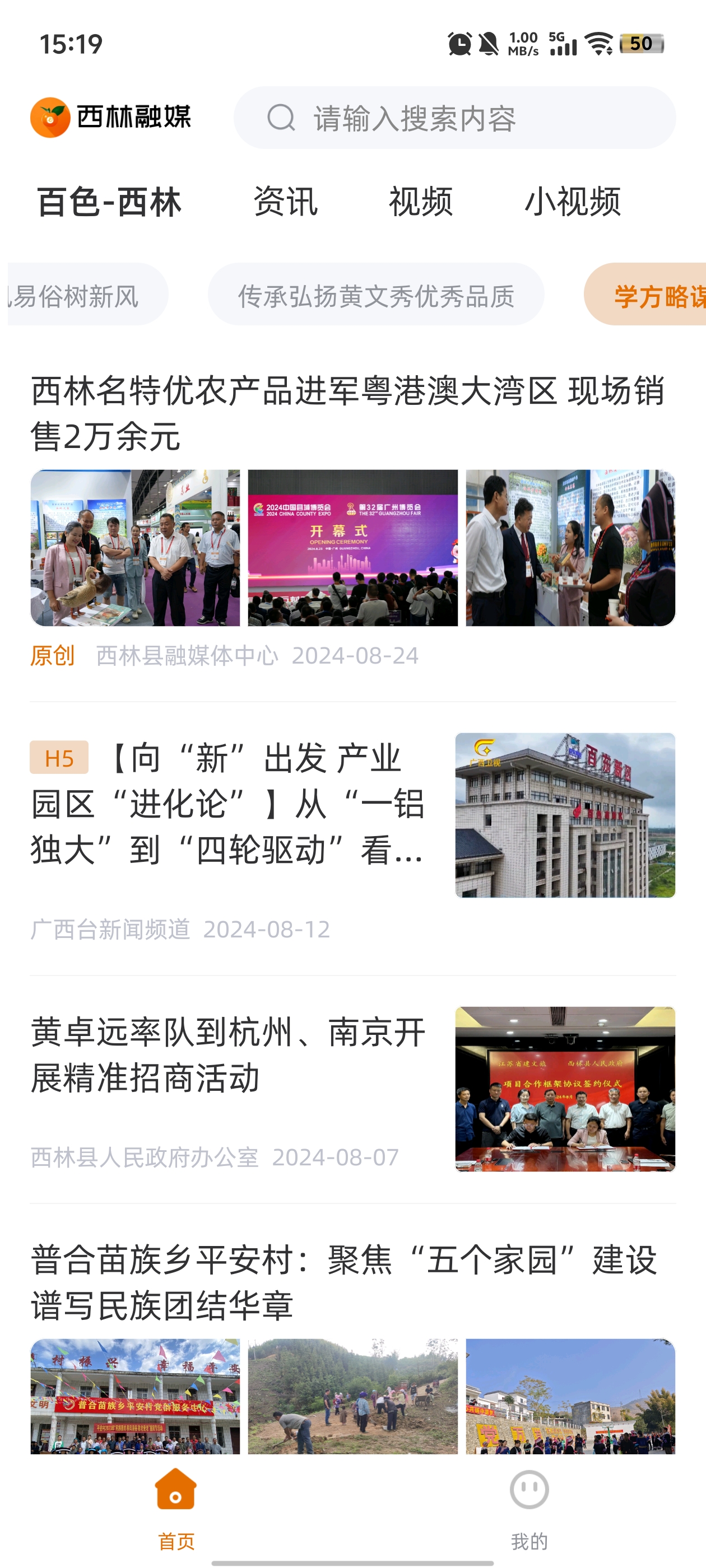Tap the alarm clock icon in the status bar

(x=459, y=43)
